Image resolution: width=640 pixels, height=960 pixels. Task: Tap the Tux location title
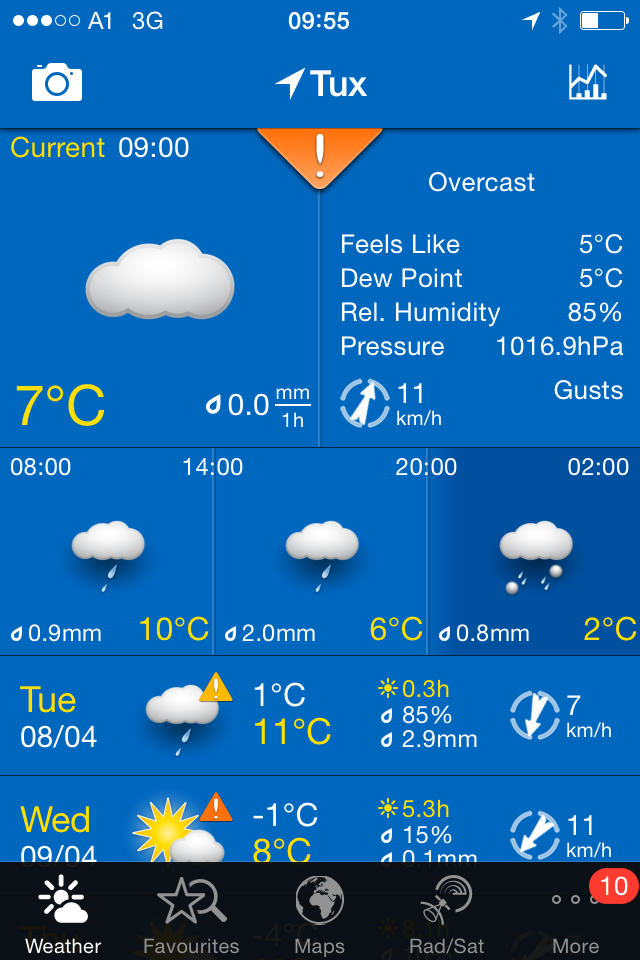coord(322,84)
